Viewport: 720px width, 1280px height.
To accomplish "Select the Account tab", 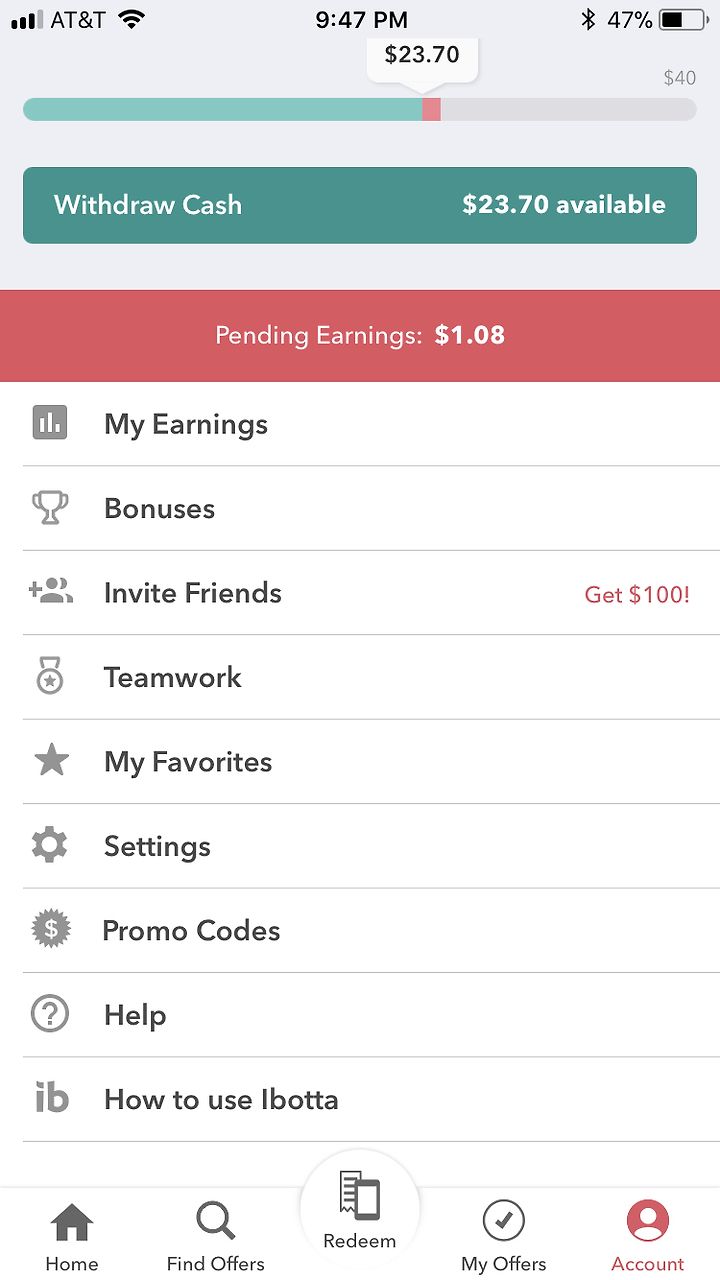I will 648,1237.
